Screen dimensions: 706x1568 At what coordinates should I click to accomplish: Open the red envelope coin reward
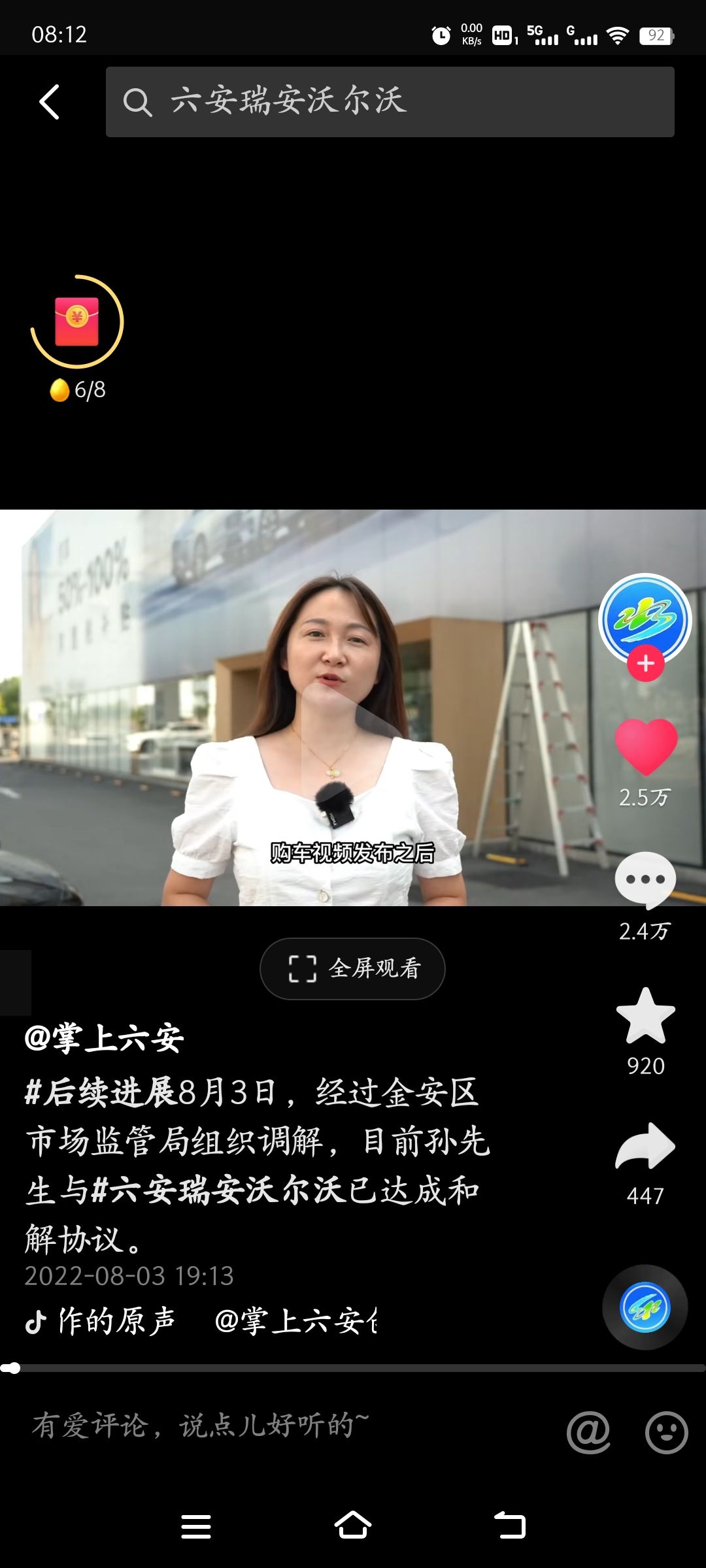[x=77, y=321]
